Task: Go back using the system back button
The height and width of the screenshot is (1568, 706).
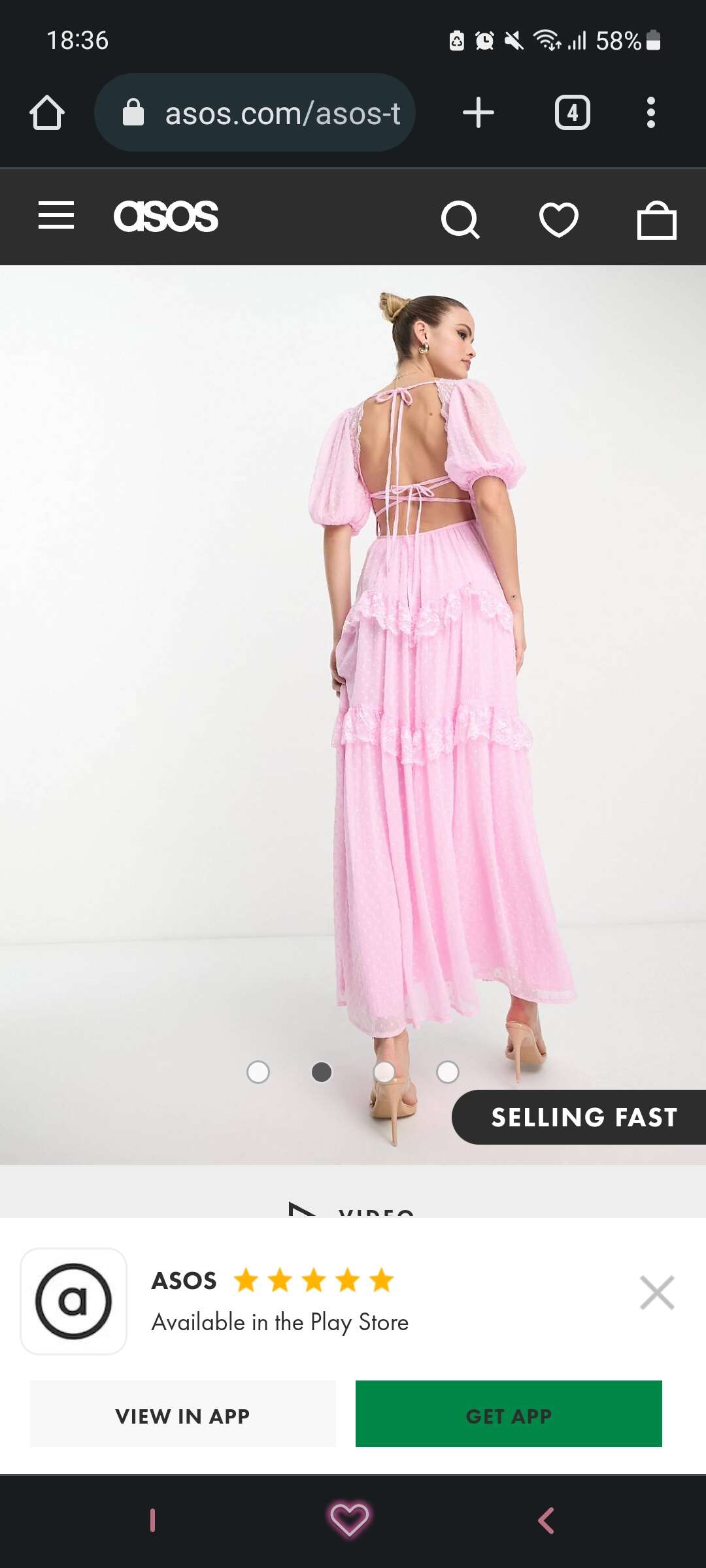Action: point(546,1521)
